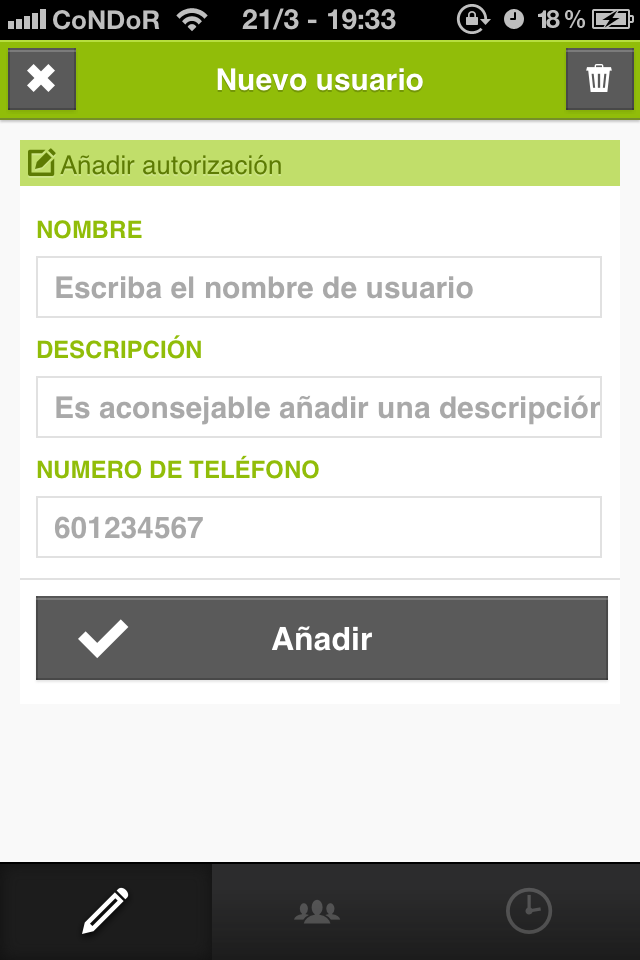Image resolution: width=640 pixels, height=960 pixels.
Task: Focus the Nombre input field
Action: [x=319, y=288]
